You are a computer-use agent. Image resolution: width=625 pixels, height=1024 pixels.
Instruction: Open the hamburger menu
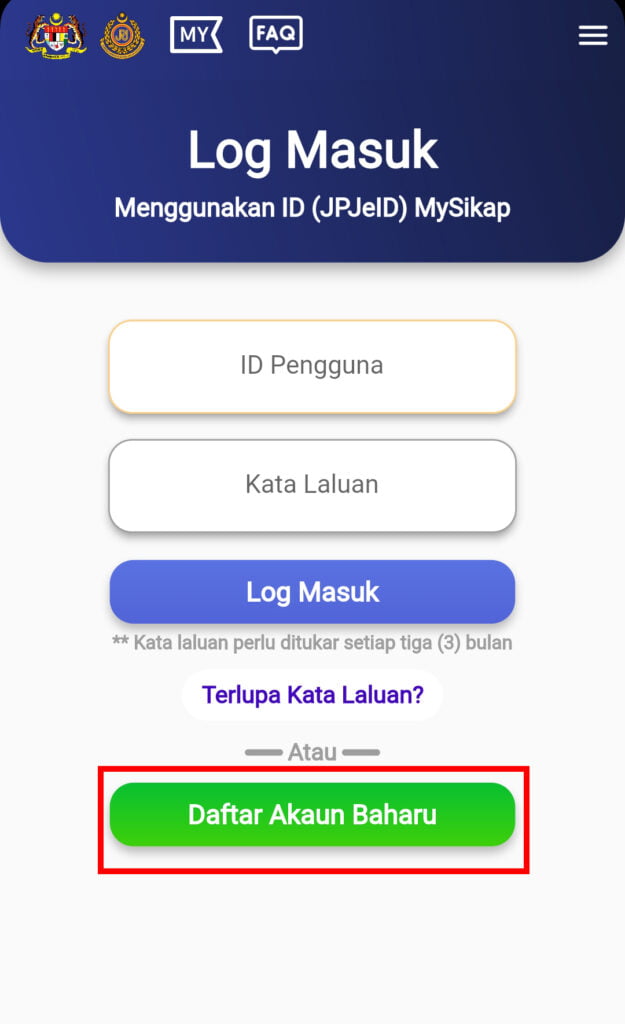pyautogui.click(x=593, y=36)
